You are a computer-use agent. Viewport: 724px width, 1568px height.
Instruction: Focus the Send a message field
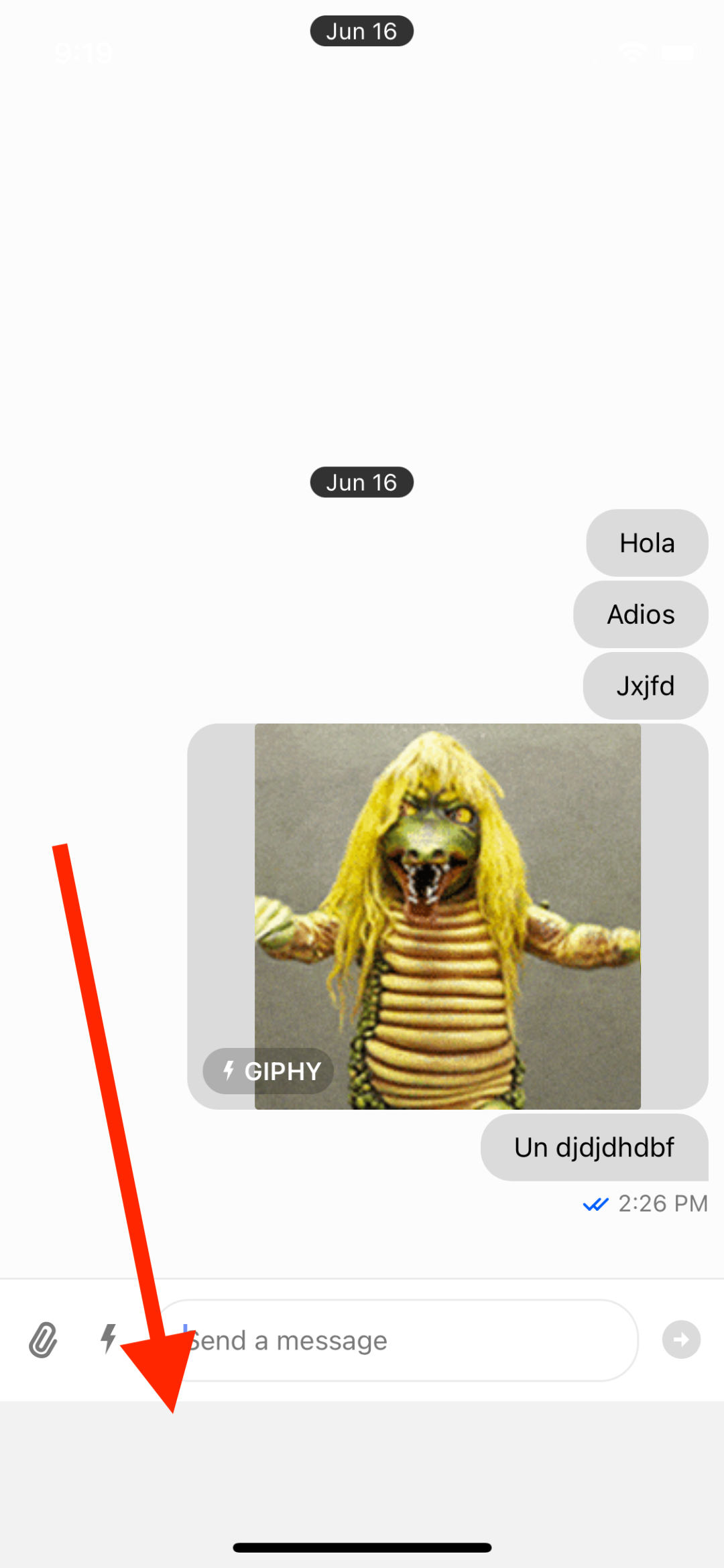point(397,1340)
